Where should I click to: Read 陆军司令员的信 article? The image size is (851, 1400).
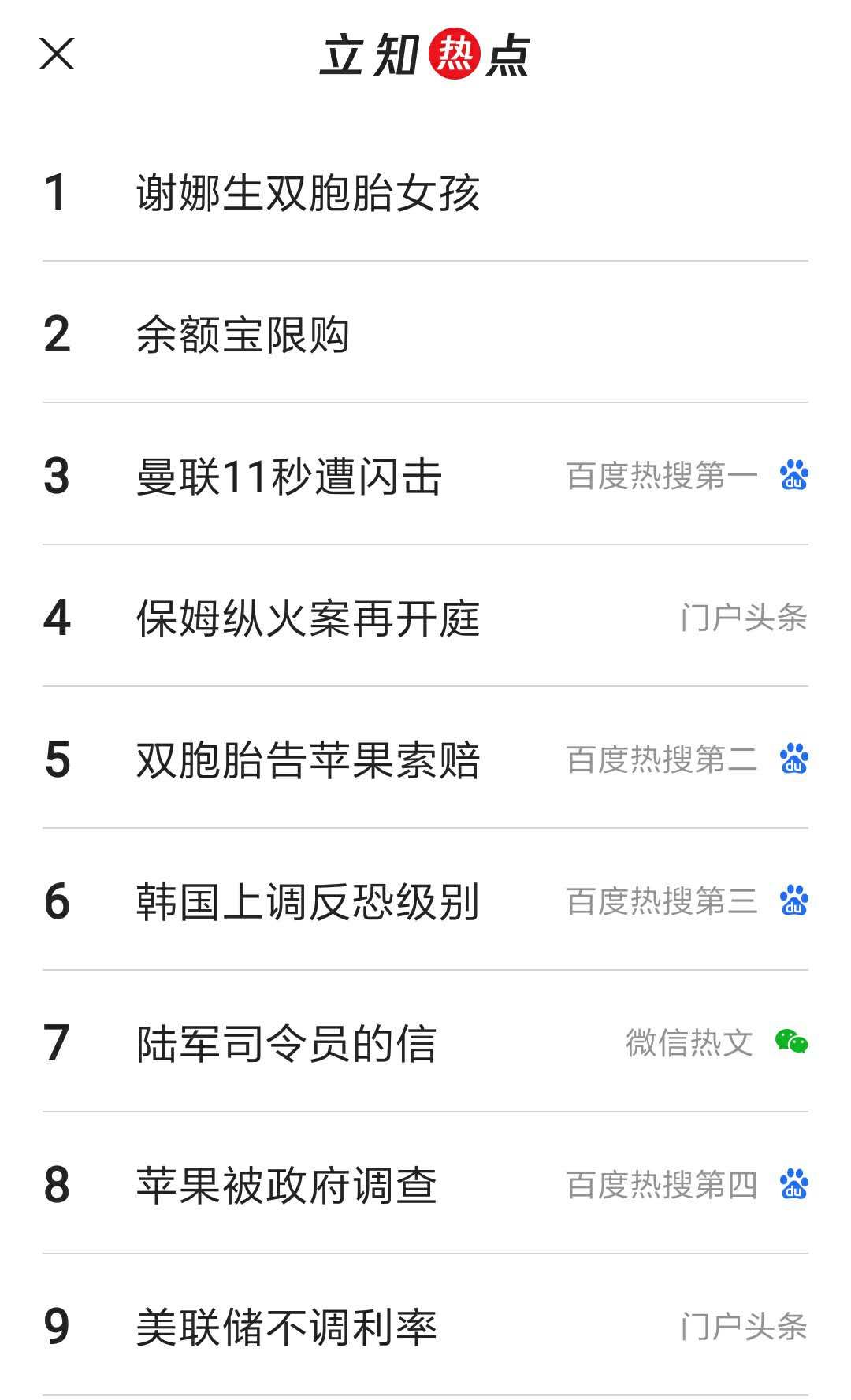(x=286, y=1044)
